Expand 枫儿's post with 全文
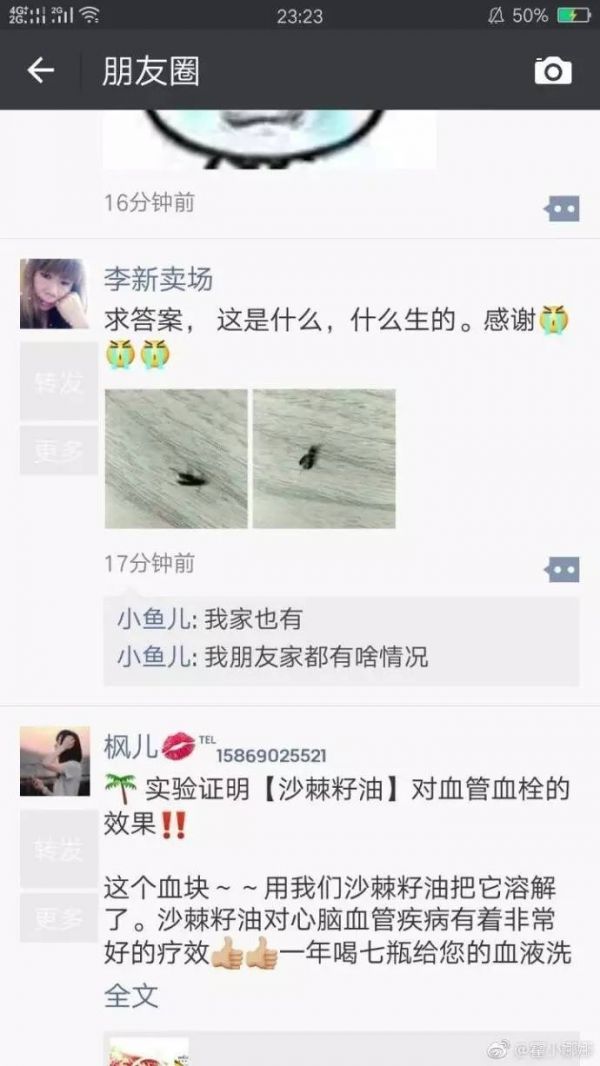The image size is (600, 1066). coord(130,996)
